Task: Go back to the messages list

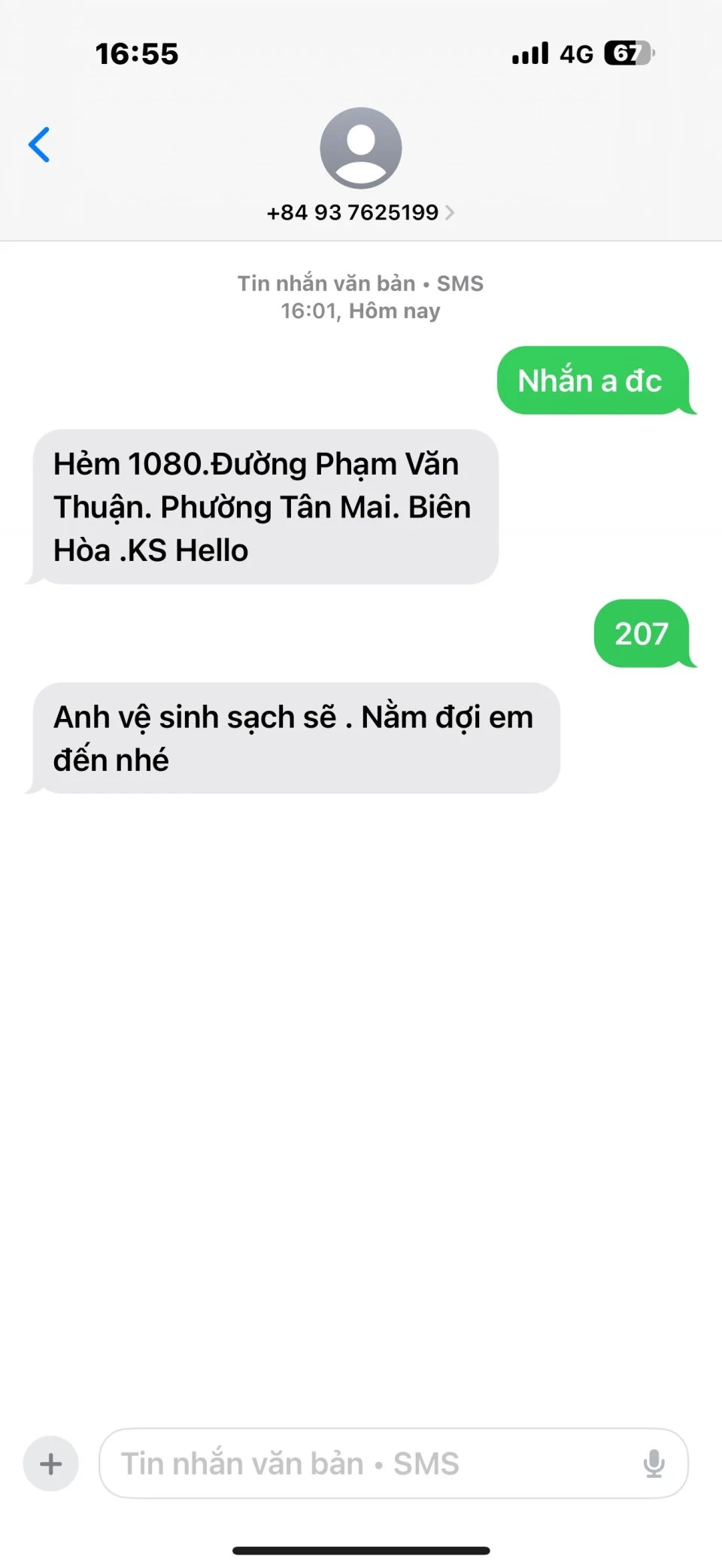Action: click(x=39, y=144)
